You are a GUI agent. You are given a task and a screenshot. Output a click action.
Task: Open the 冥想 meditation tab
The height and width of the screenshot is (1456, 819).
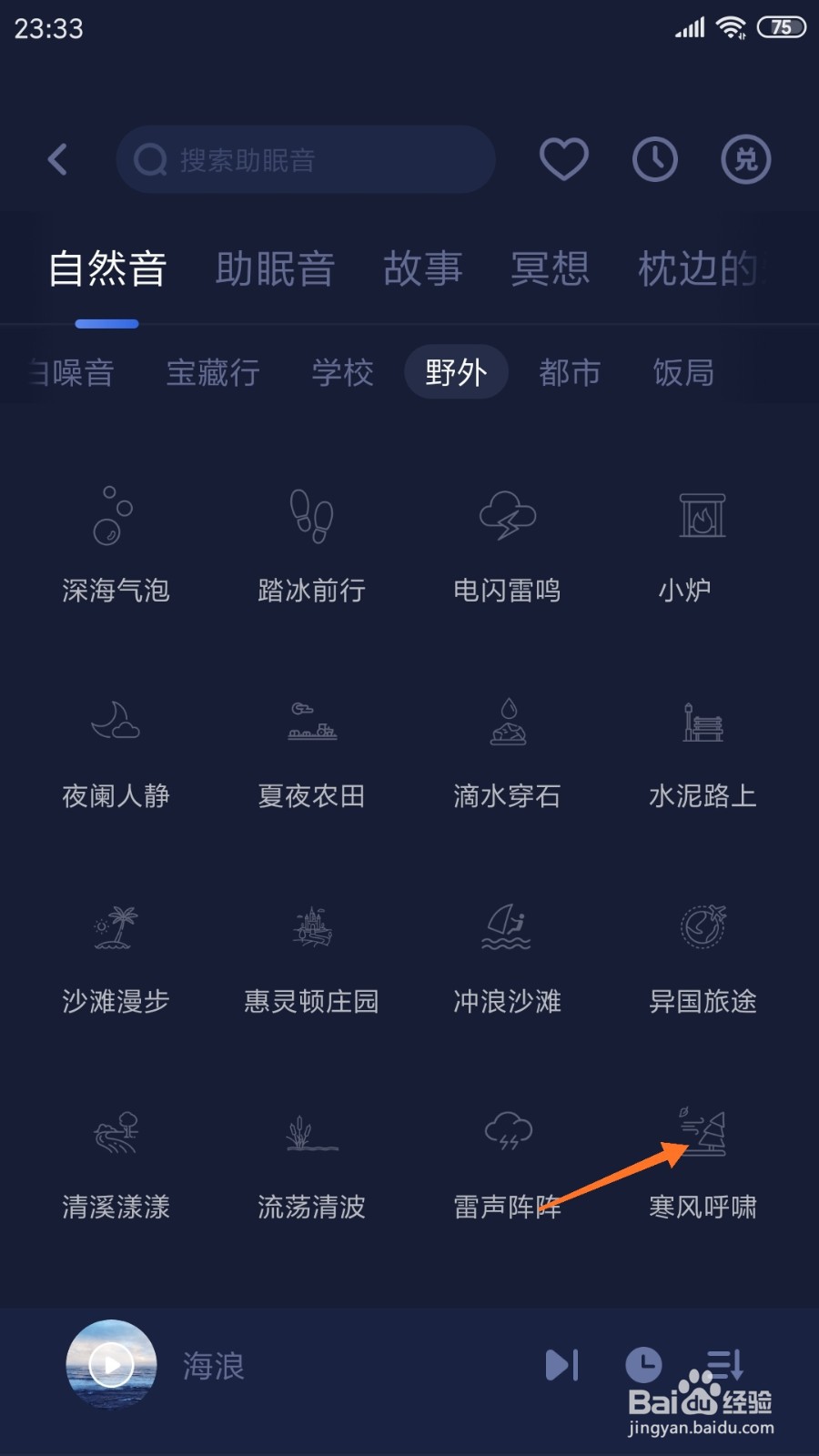(x=551, y=269)
